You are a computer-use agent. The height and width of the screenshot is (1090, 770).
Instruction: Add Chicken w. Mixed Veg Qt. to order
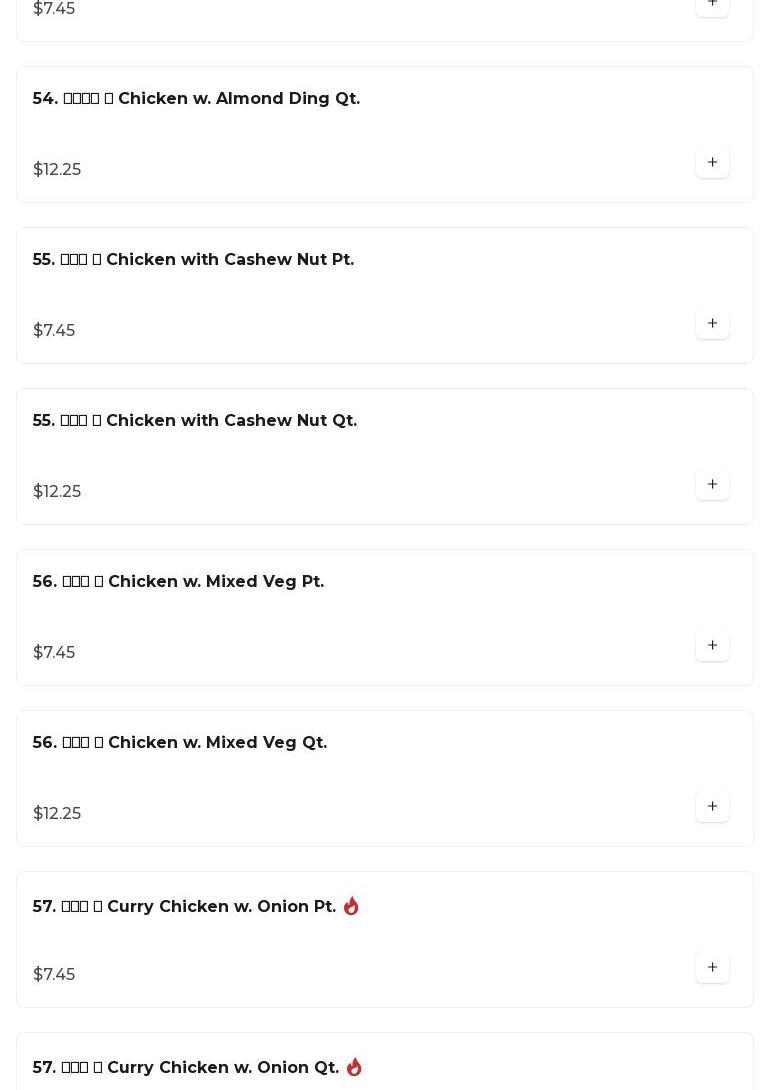point(712,807)
